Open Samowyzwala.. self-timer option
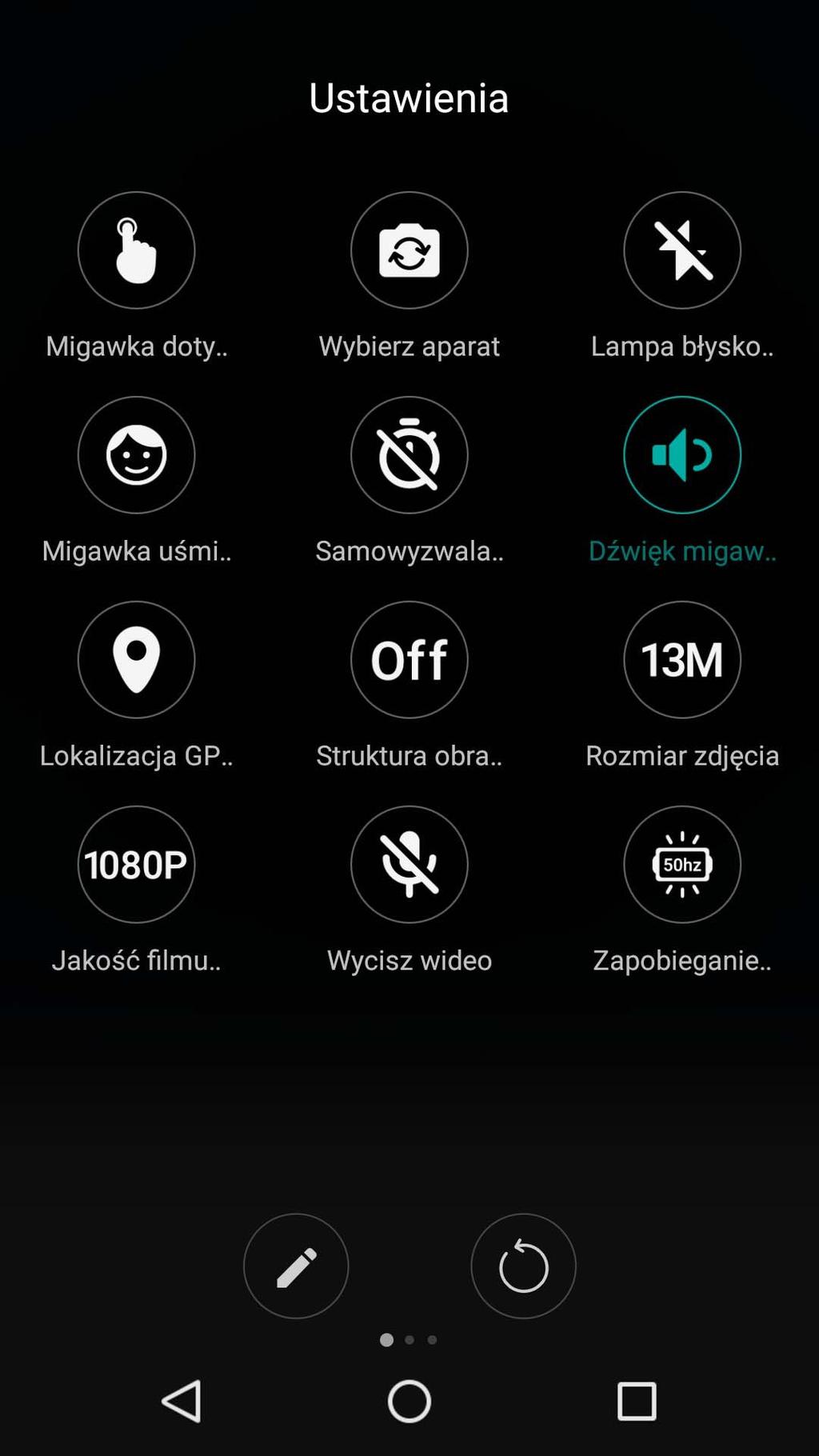The image size is (819, 1456). tap(409, 455)
